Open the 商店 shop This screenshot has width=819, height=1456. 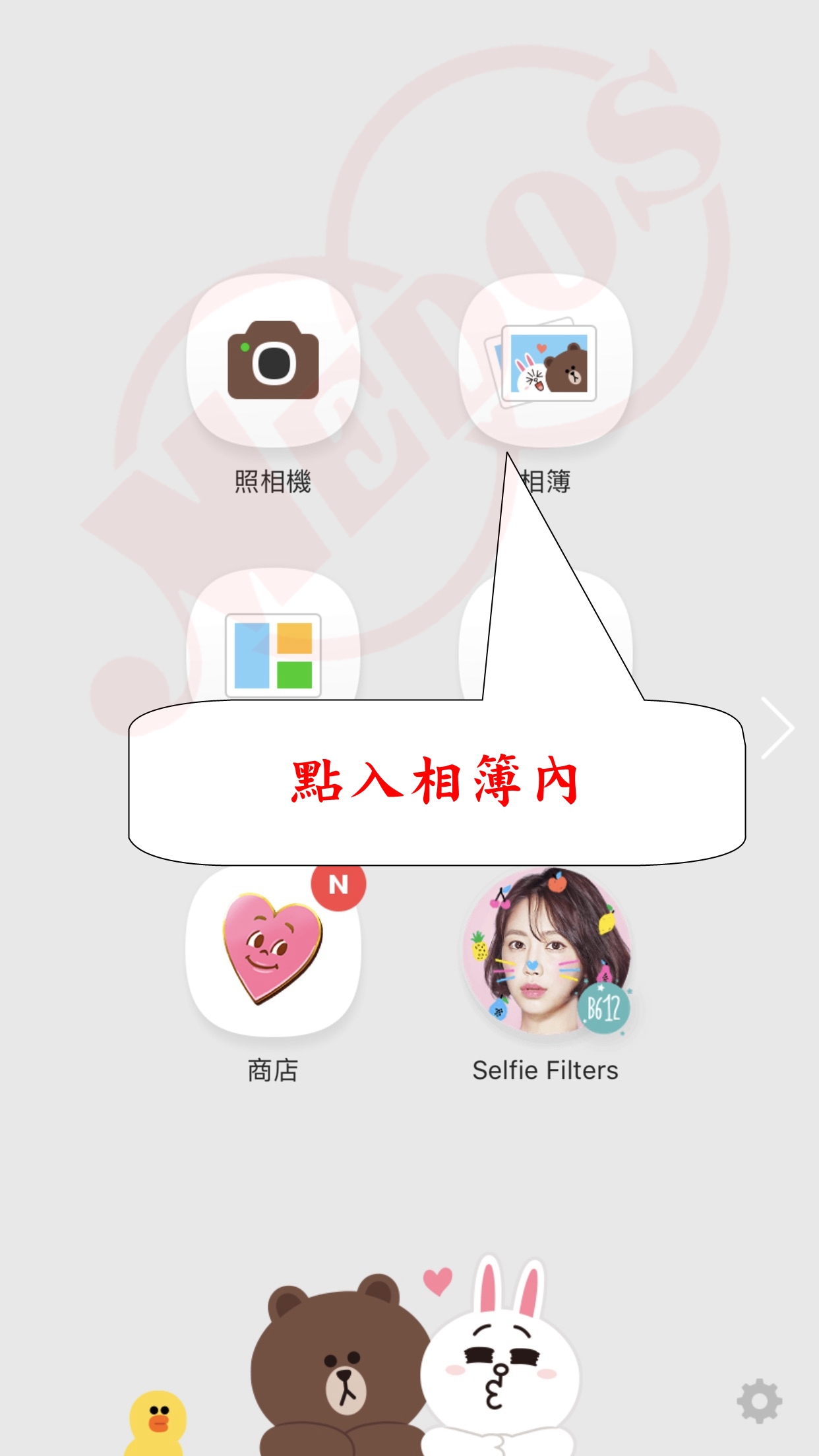[x=273, y=950]
